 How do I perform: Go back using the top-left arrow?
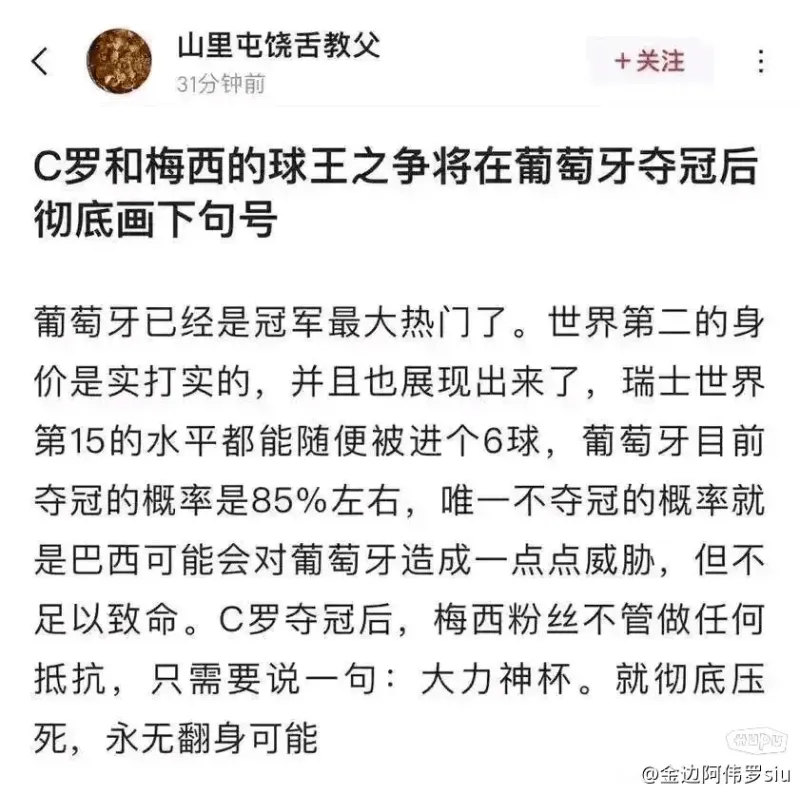40,62
